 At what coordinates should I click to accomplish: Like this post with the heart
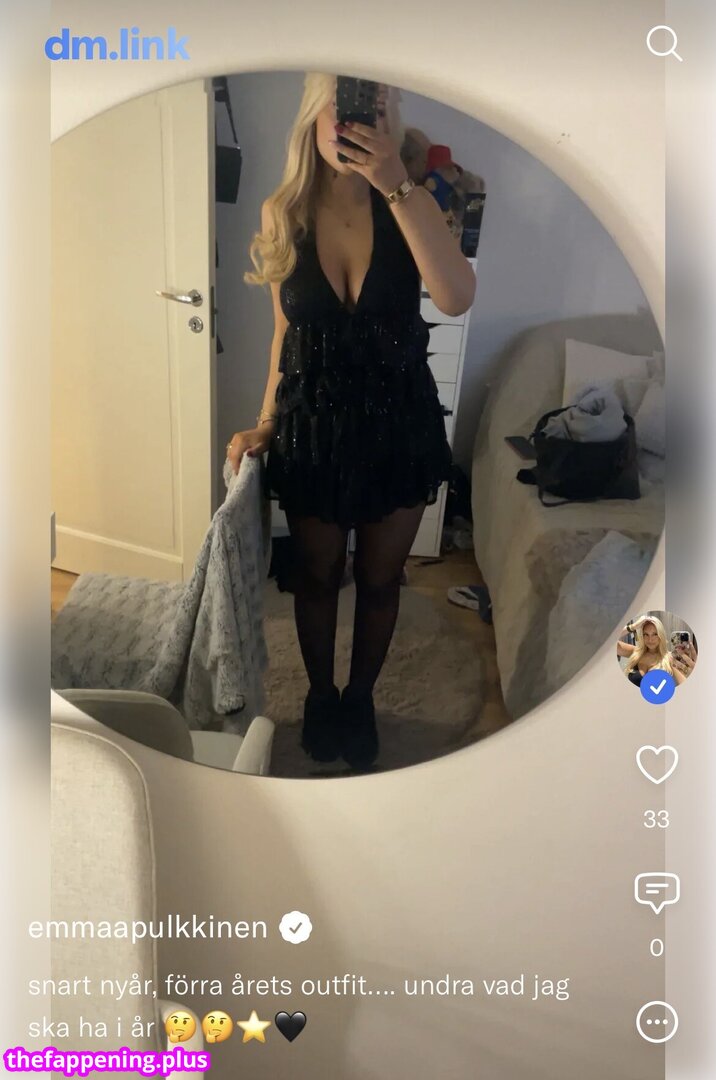point(657,765)
